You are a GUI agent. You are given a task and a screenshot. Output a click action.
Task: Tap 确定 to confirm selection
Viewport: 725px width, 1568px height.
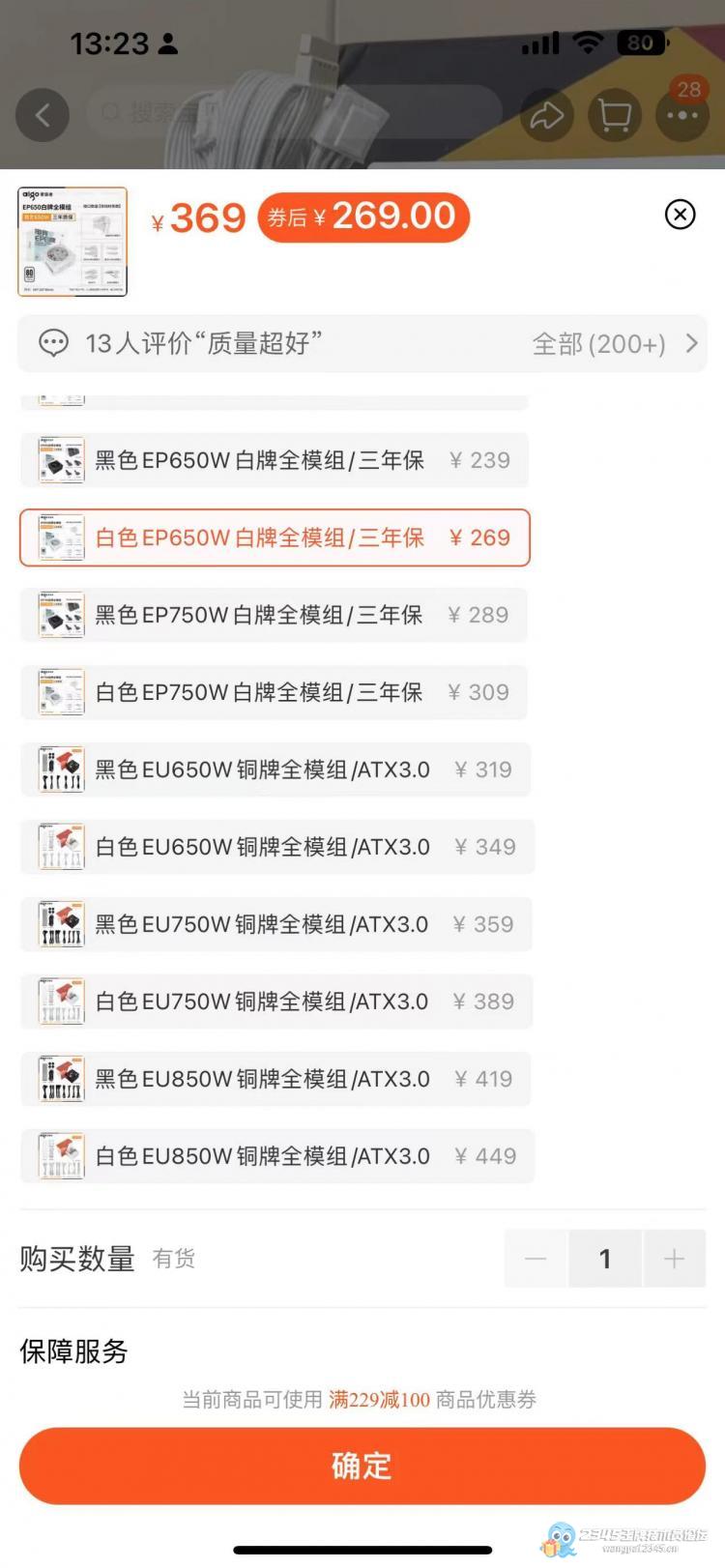(x=362, y=1466)
